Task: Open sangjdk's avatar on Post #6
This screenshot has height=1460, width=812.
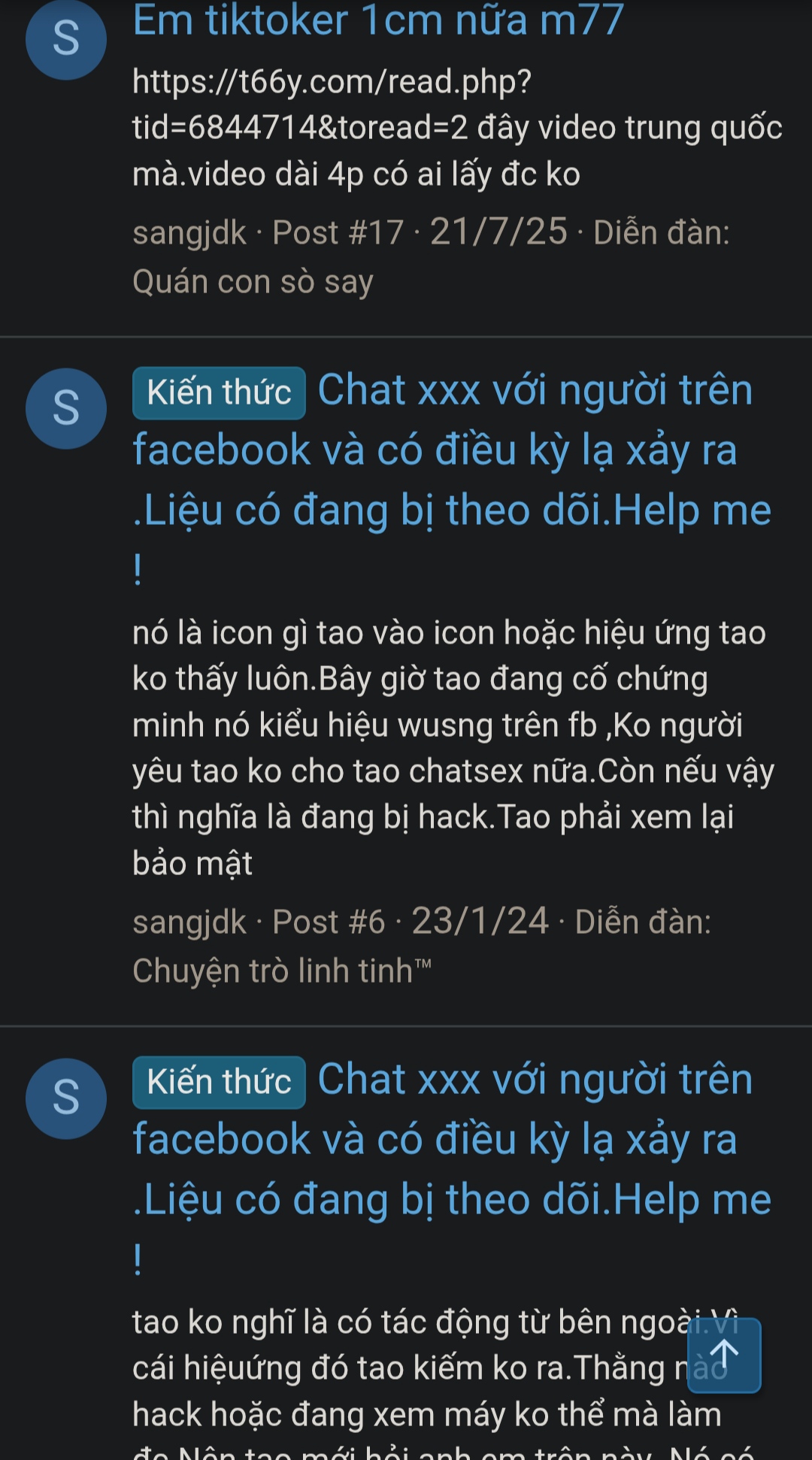Action: [66, 409]
